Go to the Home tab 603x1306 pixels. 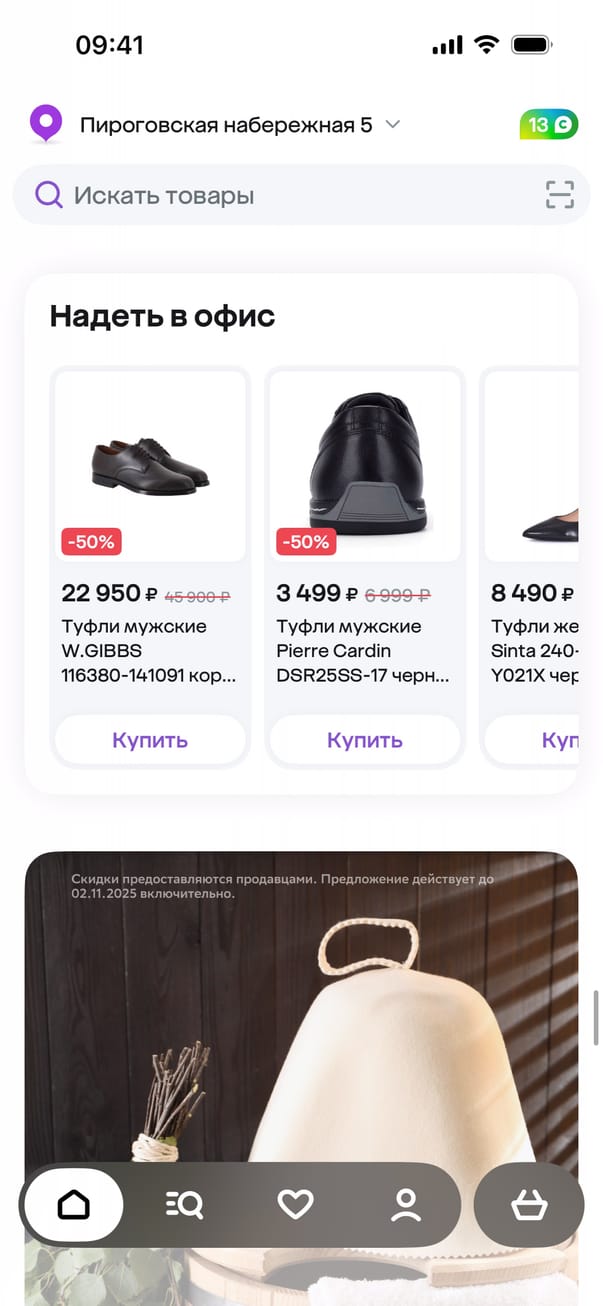[73, 1205]
